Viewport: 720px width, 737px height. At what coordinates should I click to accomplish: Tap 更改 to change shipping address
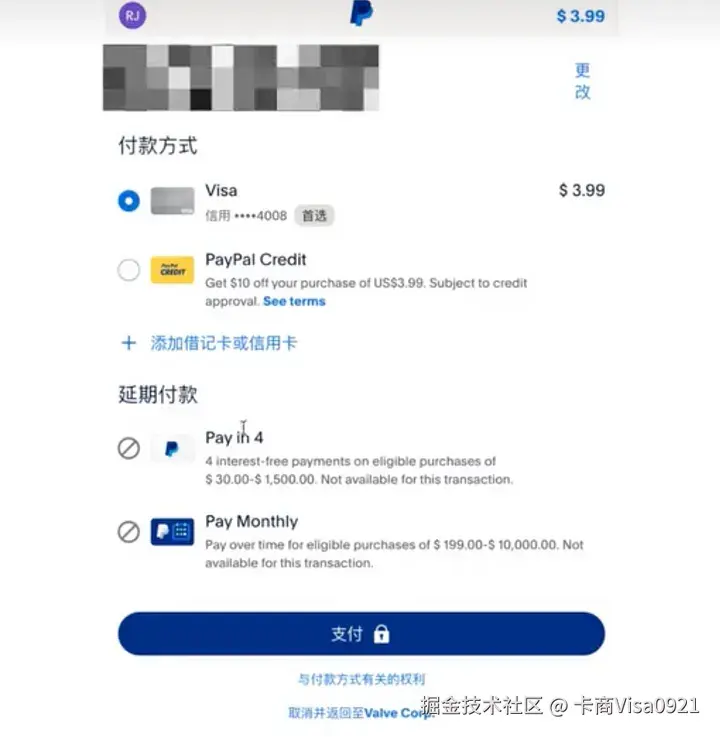pos(582,81)
